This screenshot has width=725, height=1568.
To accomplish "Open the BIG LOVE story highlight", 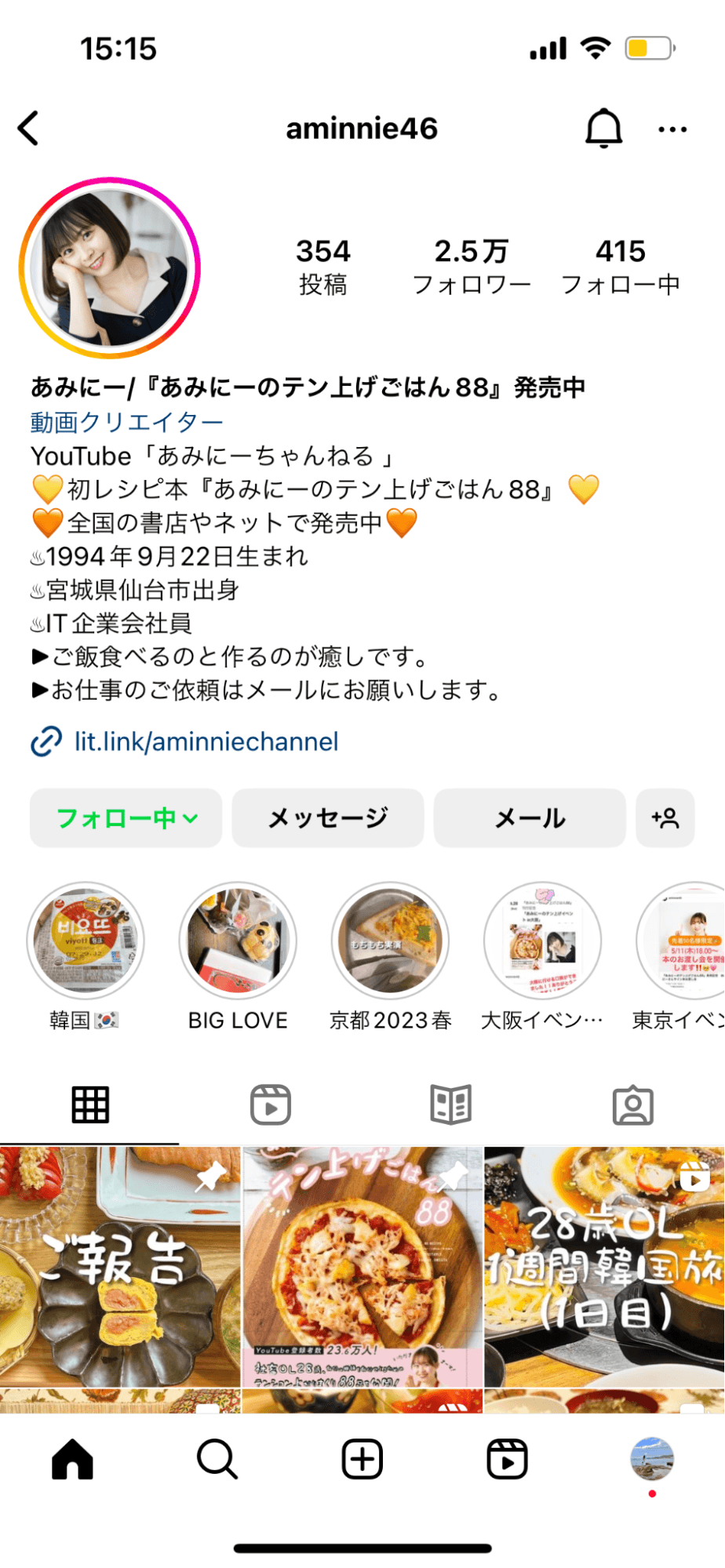I will (238, 940).
